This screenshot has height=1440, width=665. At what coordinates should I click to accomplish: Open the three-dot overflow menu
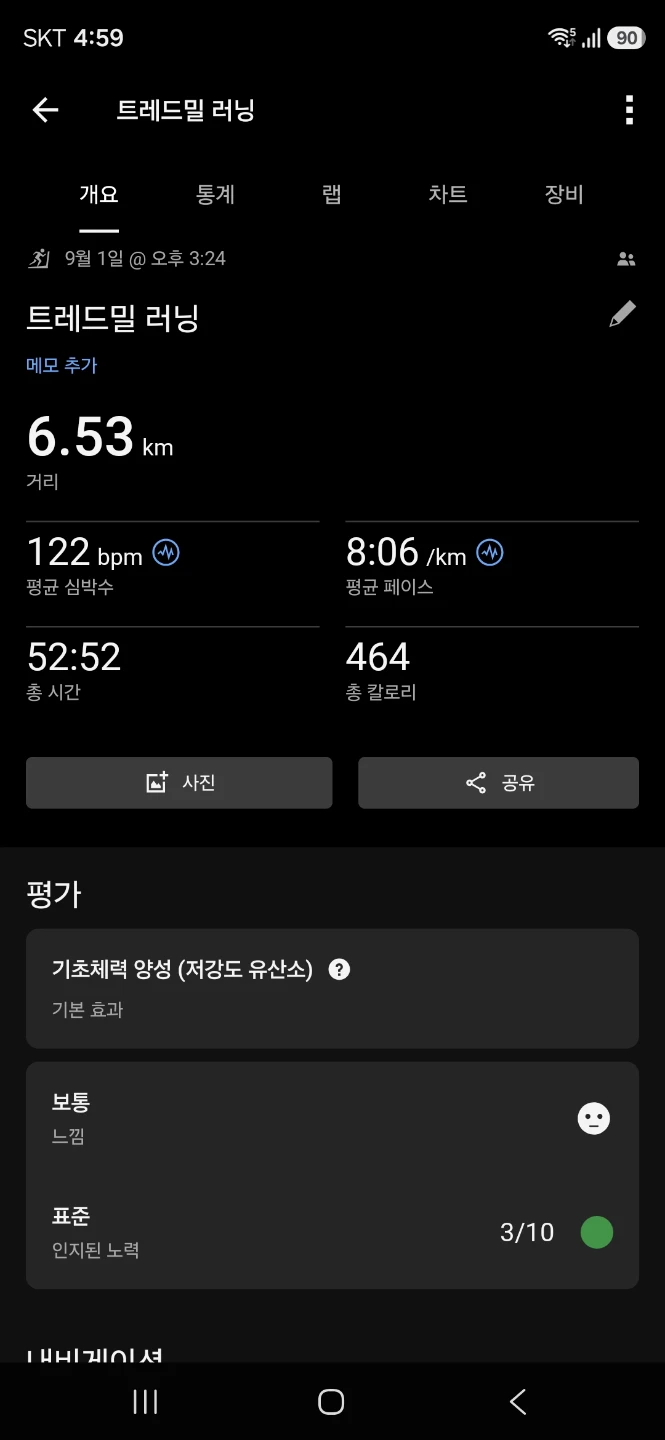click(629, 110)
